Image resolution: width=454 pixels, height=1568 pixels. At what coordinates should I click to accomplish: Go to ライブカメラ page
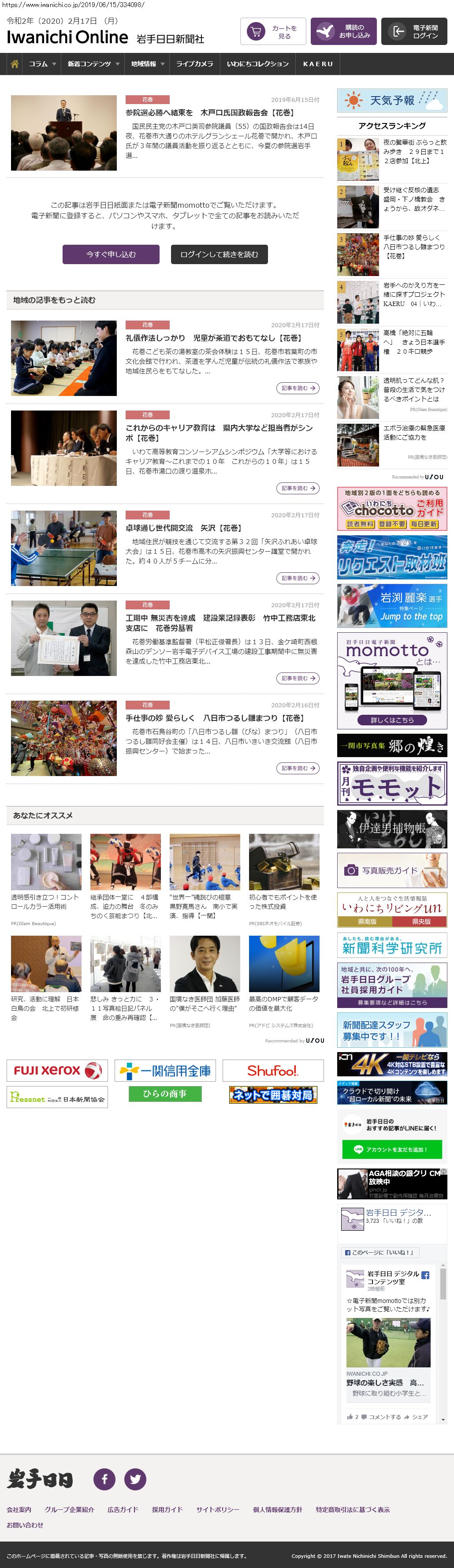(194, 64)
